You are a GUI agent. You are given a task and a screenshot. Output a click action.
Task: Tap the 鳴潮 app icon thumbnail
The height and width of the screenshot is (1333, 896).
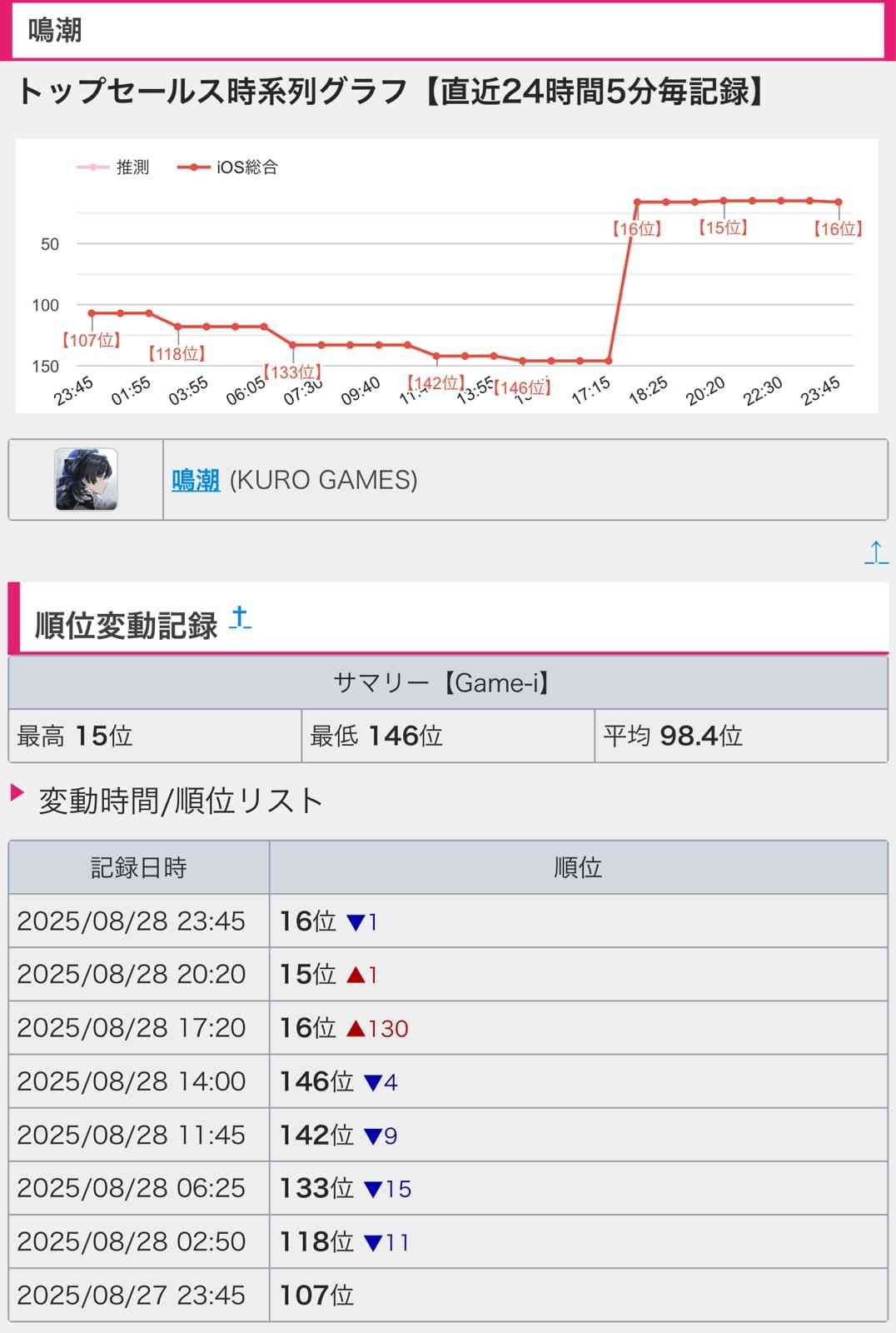pos(86,479)
